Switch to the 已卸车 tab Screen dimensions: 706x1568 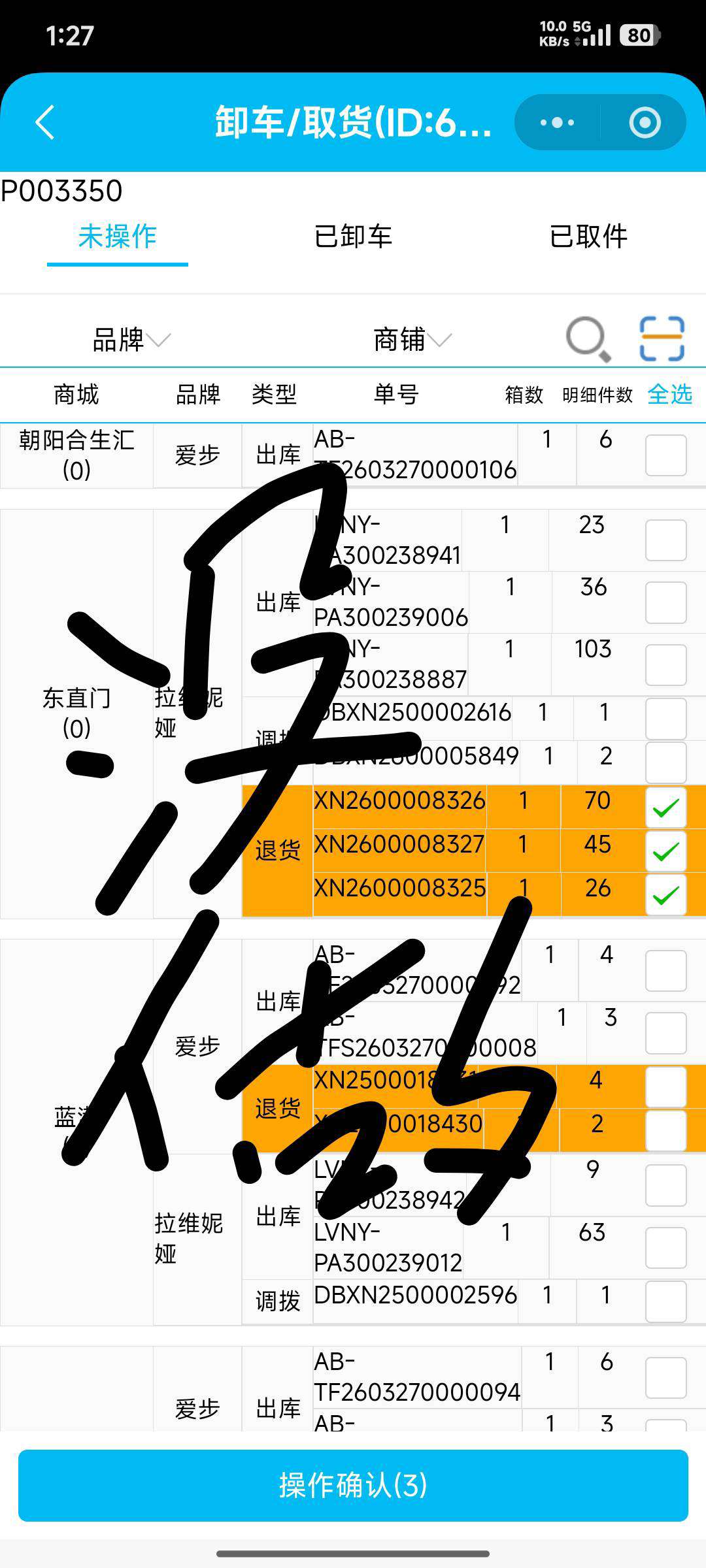353,237
